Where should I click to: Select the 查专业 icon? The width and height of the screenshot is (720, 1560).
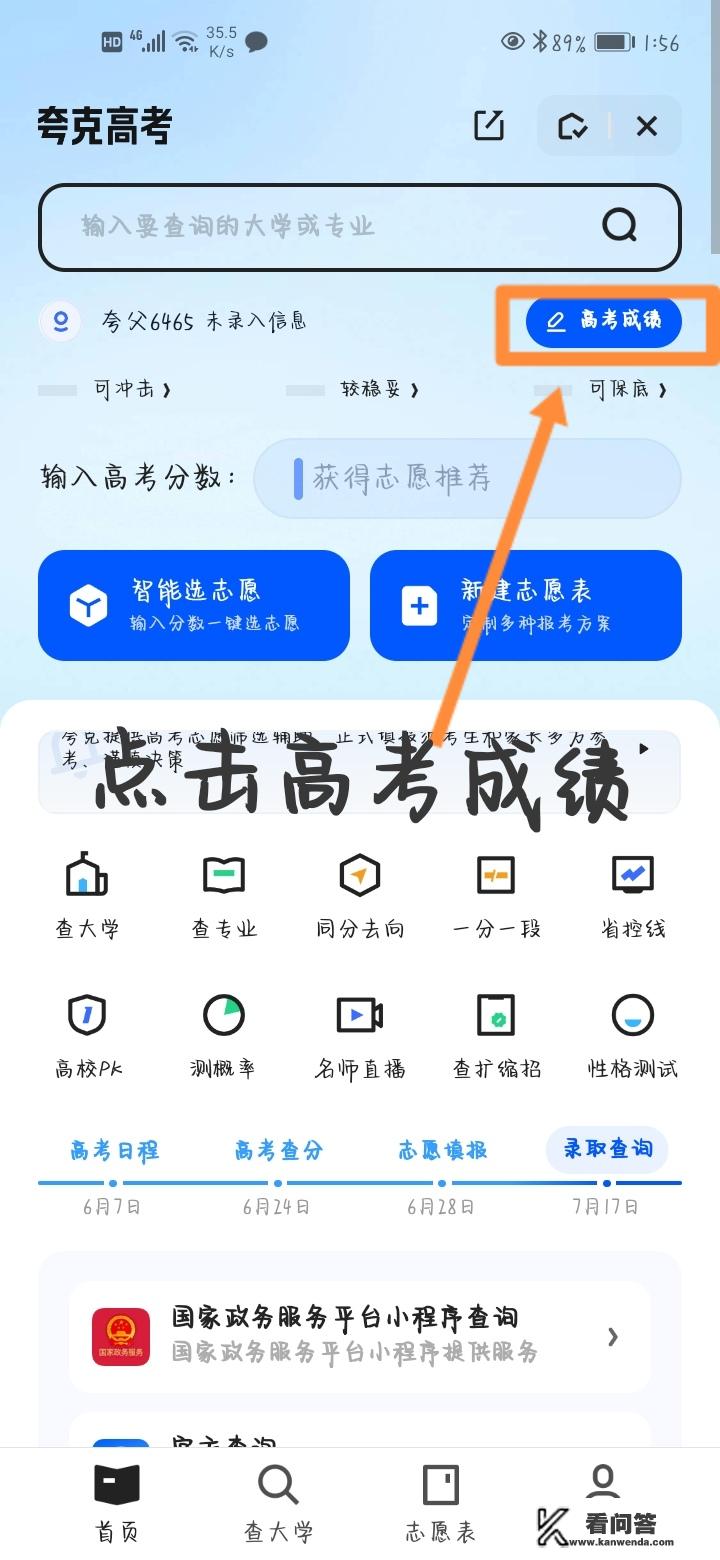223,893
